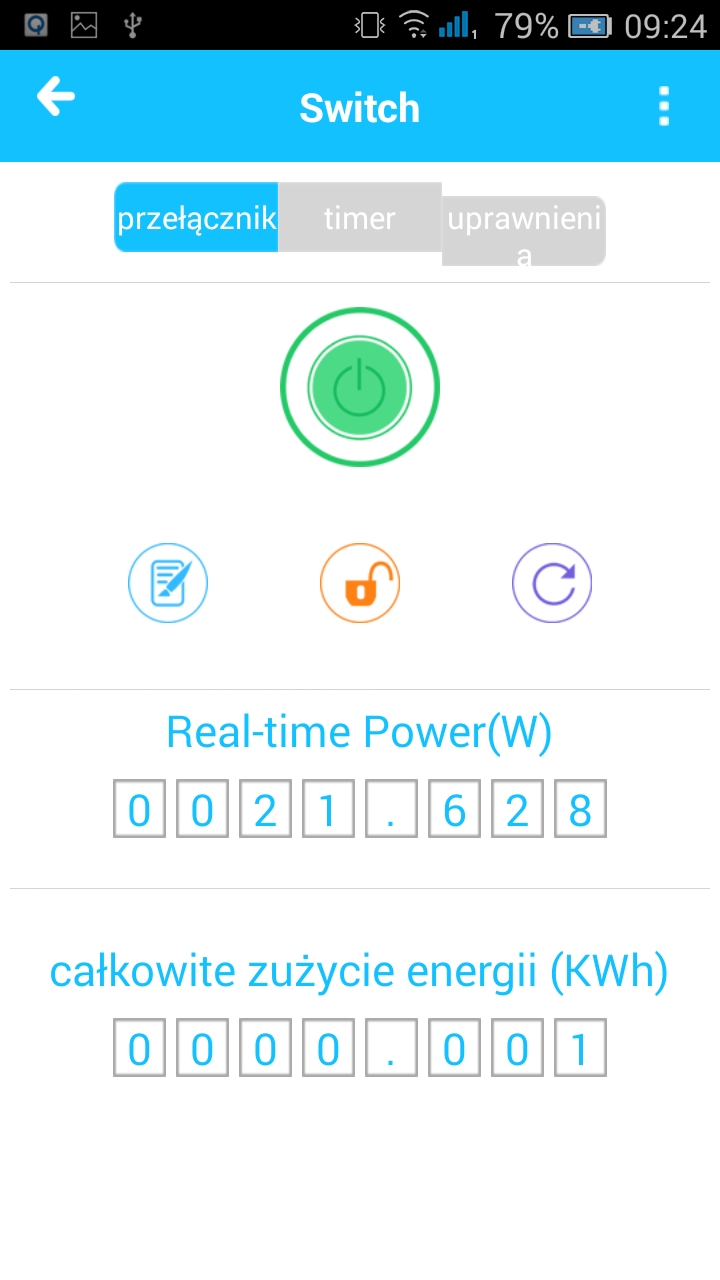Toggle the green power button

click(360, 387)
